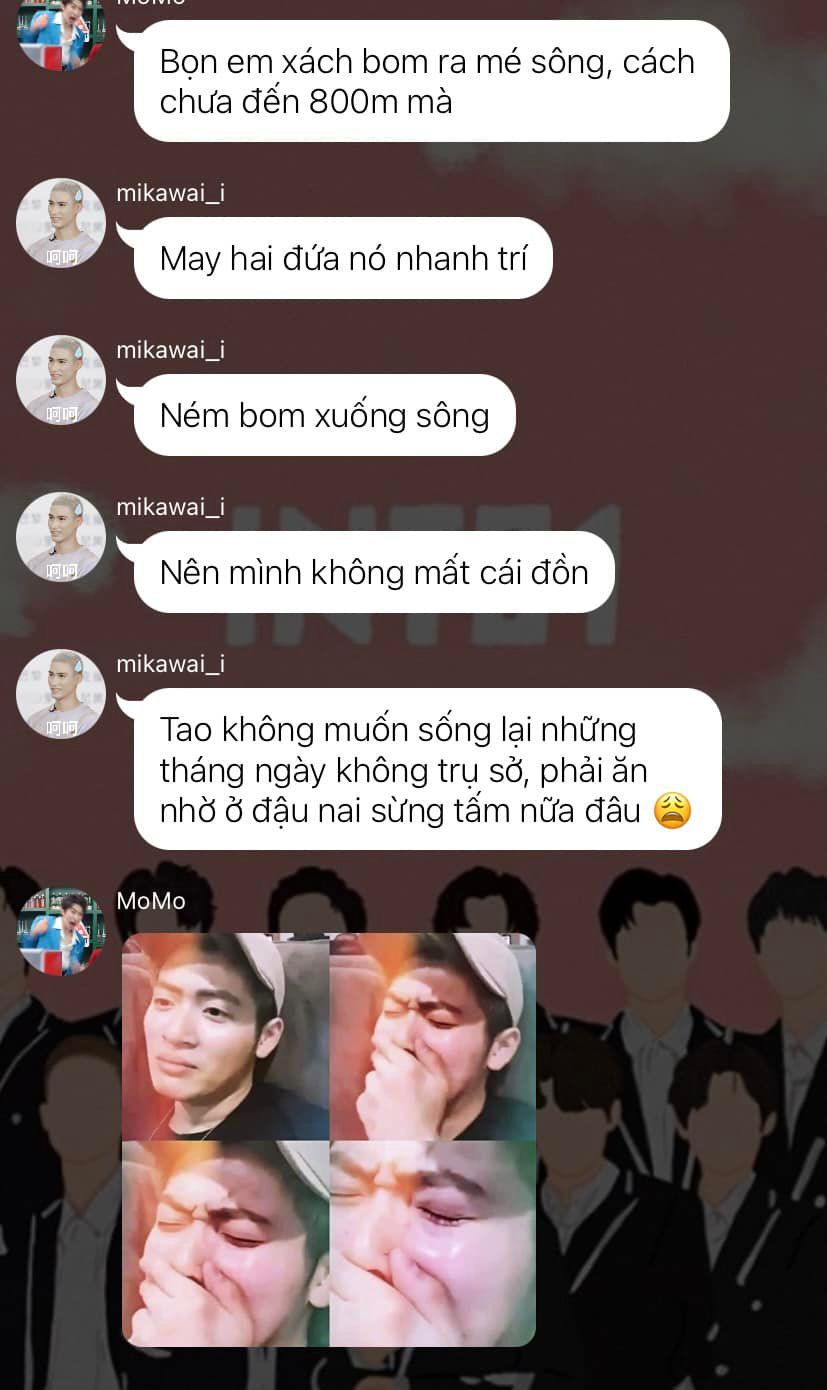Tap mikawai_i's avatar beside "Tao không muốn sống lại" message

coord(61,694)
